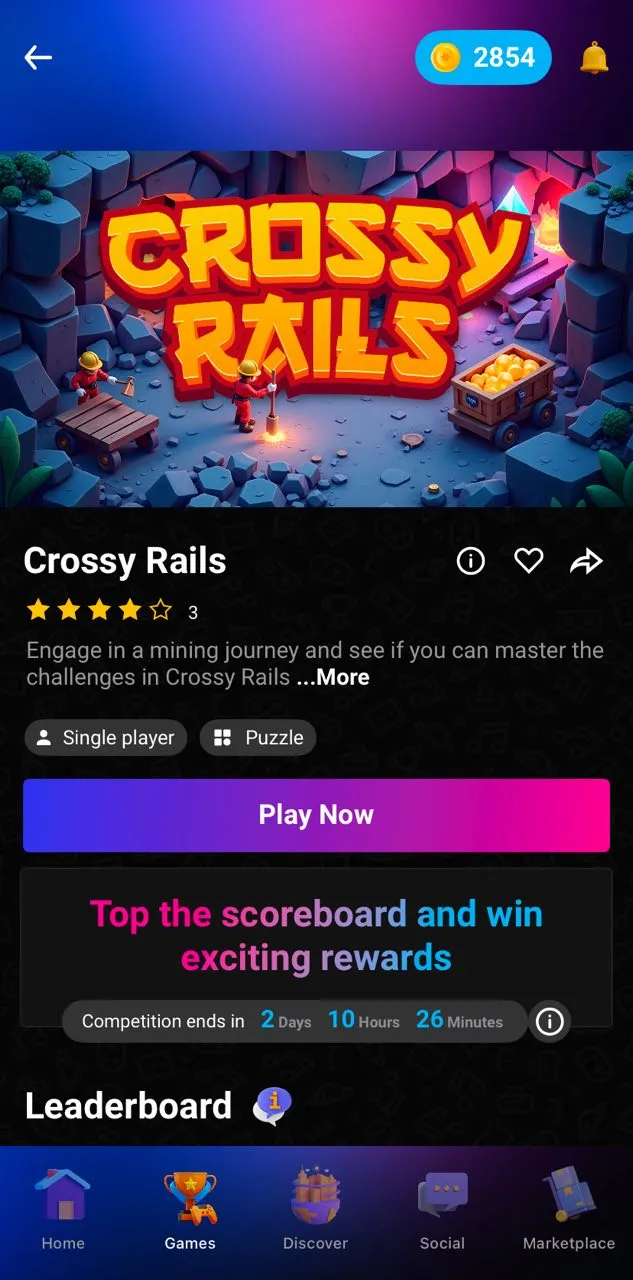Switch to the Social tab
Screen dimensions: 633x1280
coord(442,1210)
